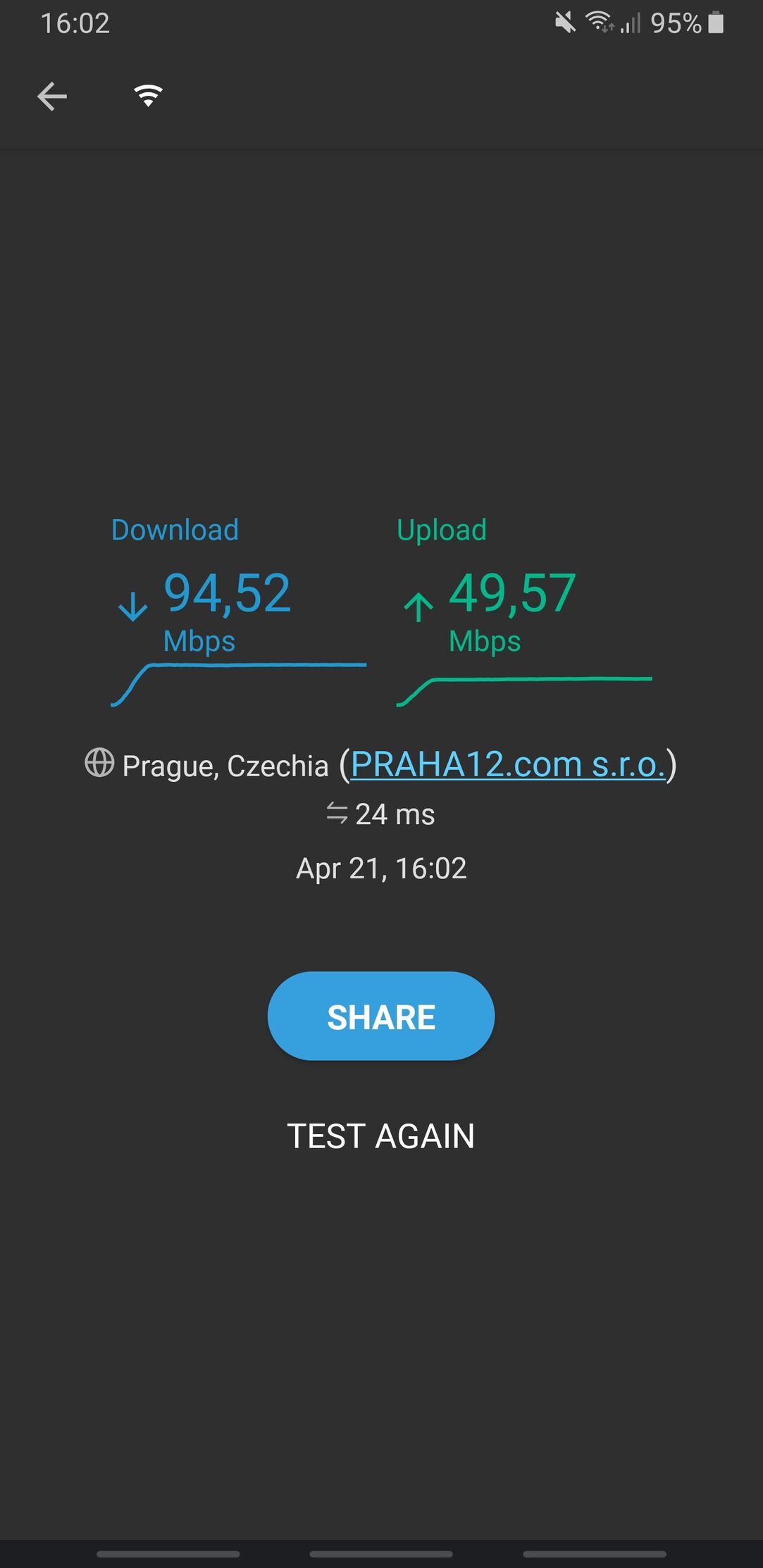Open the PRAHA12.com s.r.o. link
Screen dimensions: 763x1568
click(507, 764)
